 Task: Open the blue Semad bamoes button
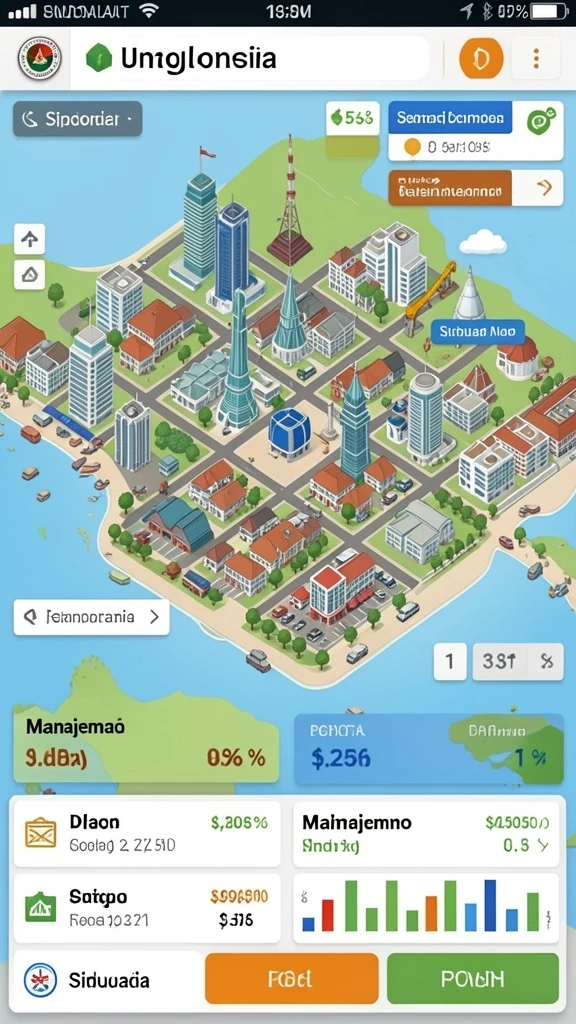coord(450,118)
